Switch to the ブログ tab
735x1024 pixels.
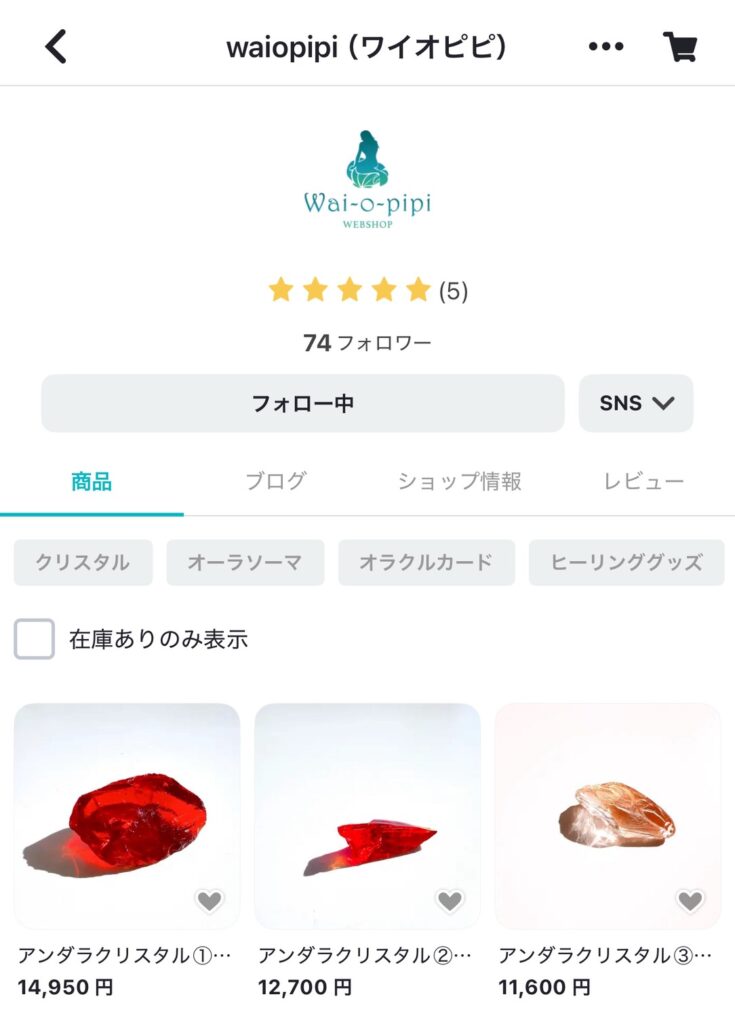pyautogui.click(x=275, y=482)
